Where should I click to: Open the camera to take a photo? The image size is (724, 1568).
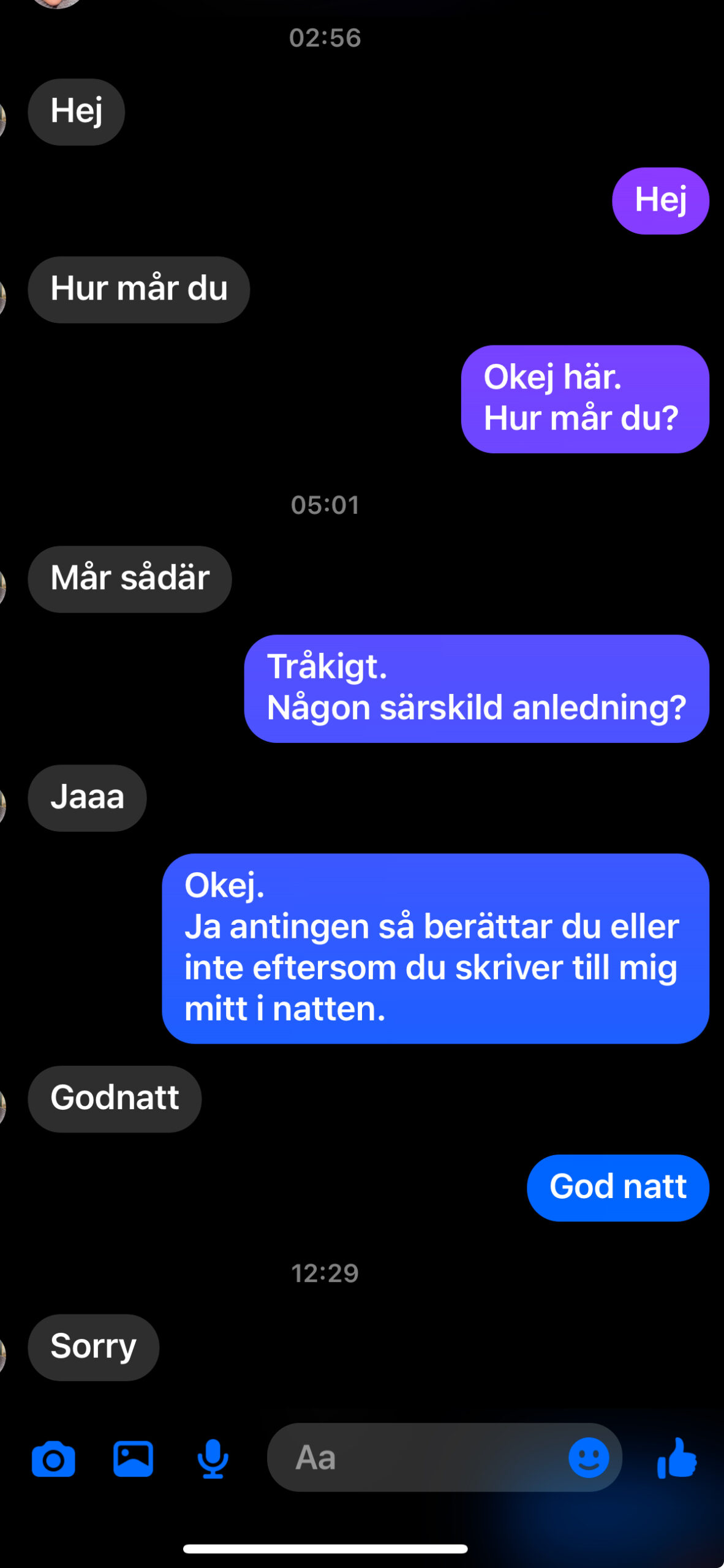click(x=53, y=1459)
